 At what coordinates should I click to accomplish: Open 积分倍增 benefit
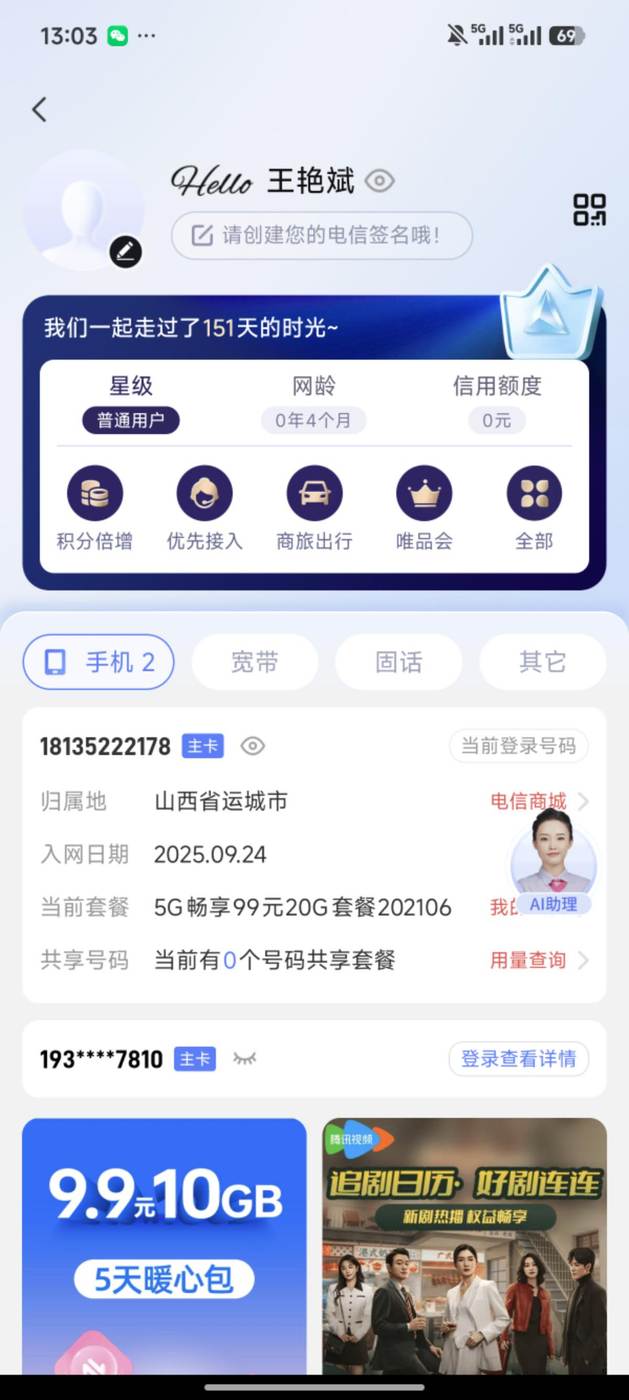tap(95, 510)
